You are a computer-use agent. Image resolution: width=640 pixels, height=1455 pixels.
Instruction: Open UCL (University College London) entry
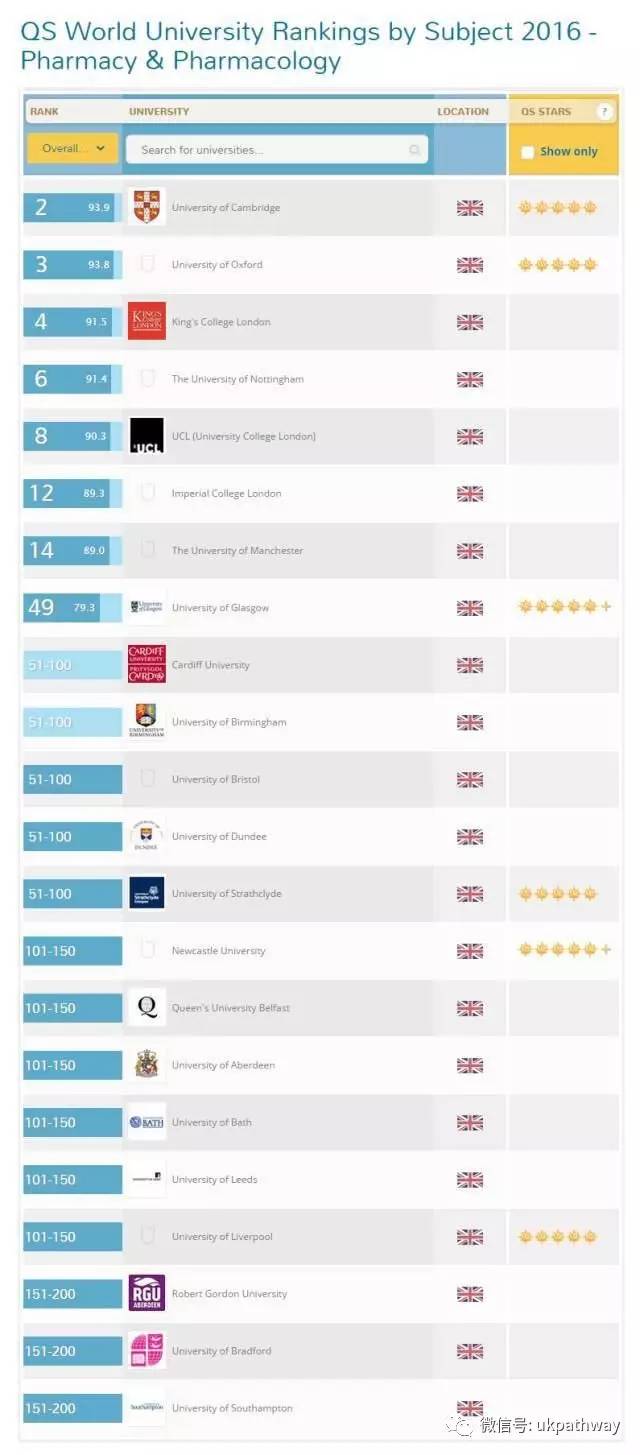coord(243,436)
